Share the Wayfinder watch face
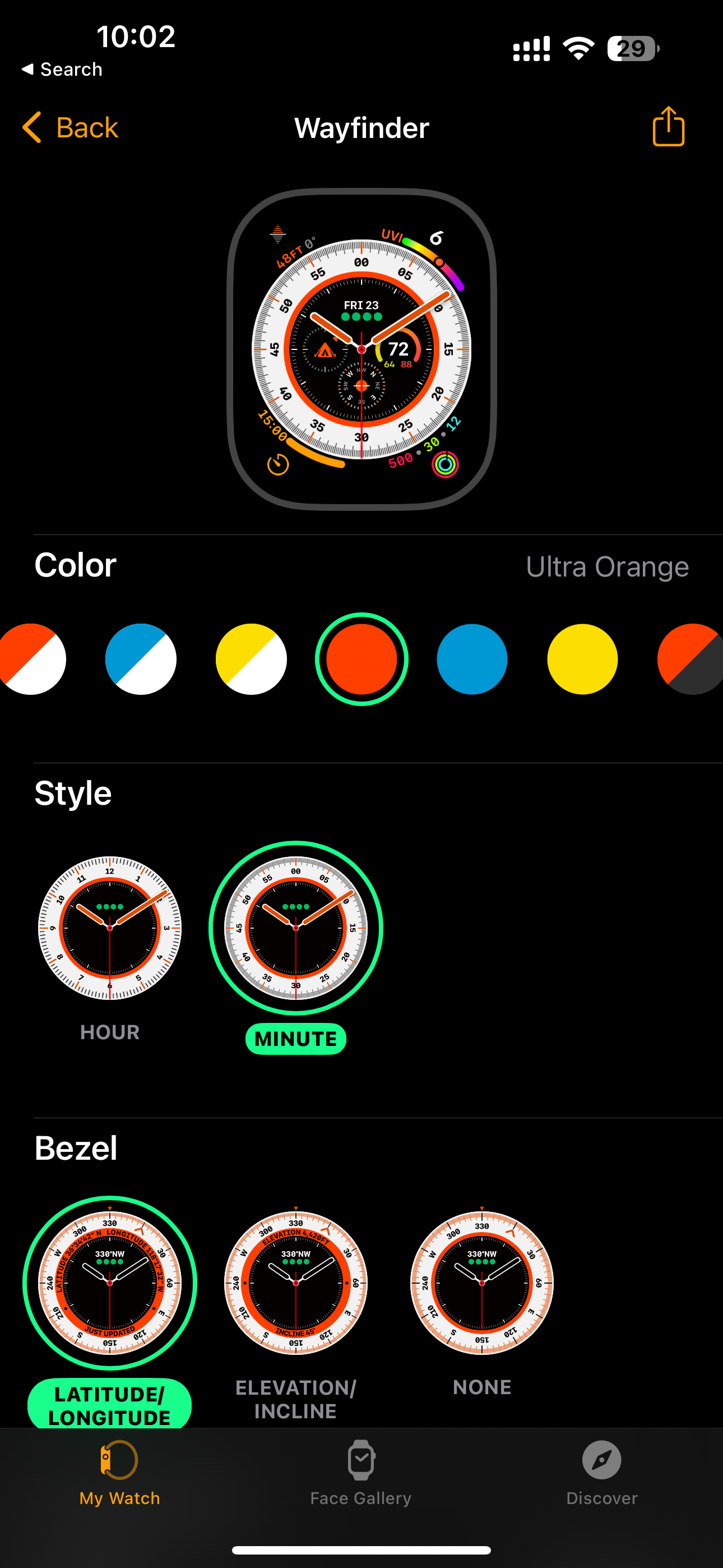723x1568 pixels. (668, 127)
